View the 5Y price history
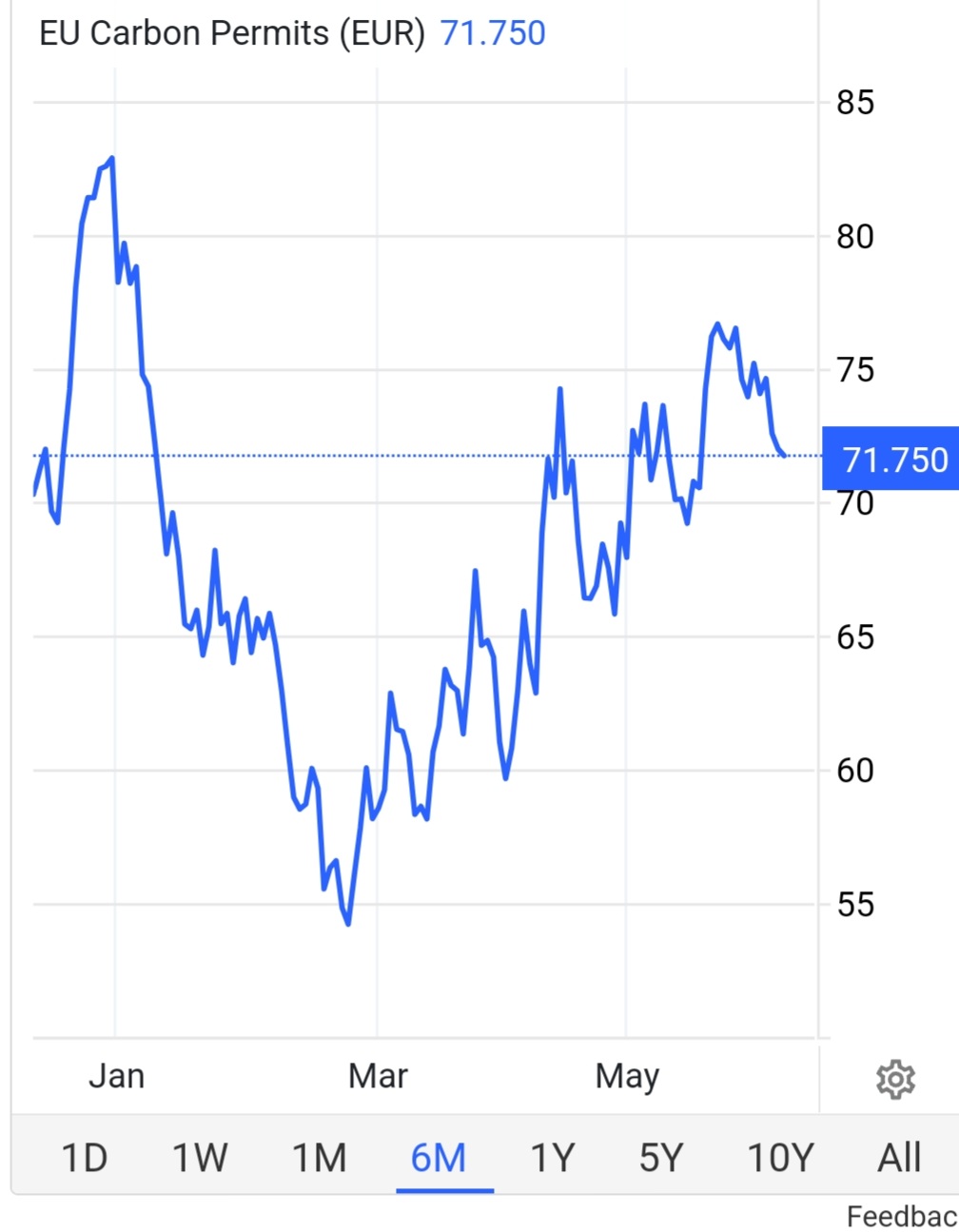 (661, 1158)
